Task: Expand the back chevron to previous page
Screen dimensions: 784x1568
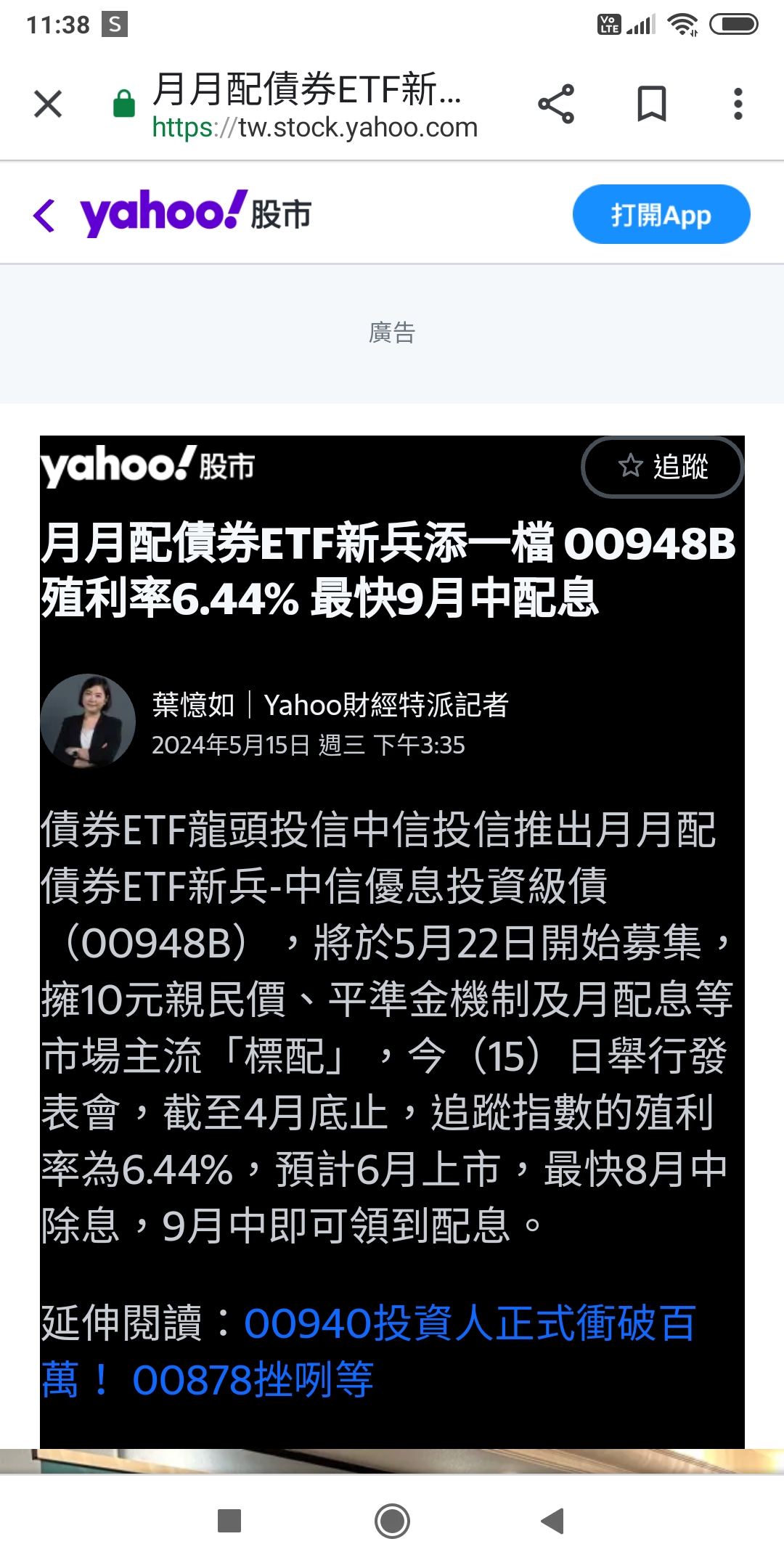Action: click(45, 214)
